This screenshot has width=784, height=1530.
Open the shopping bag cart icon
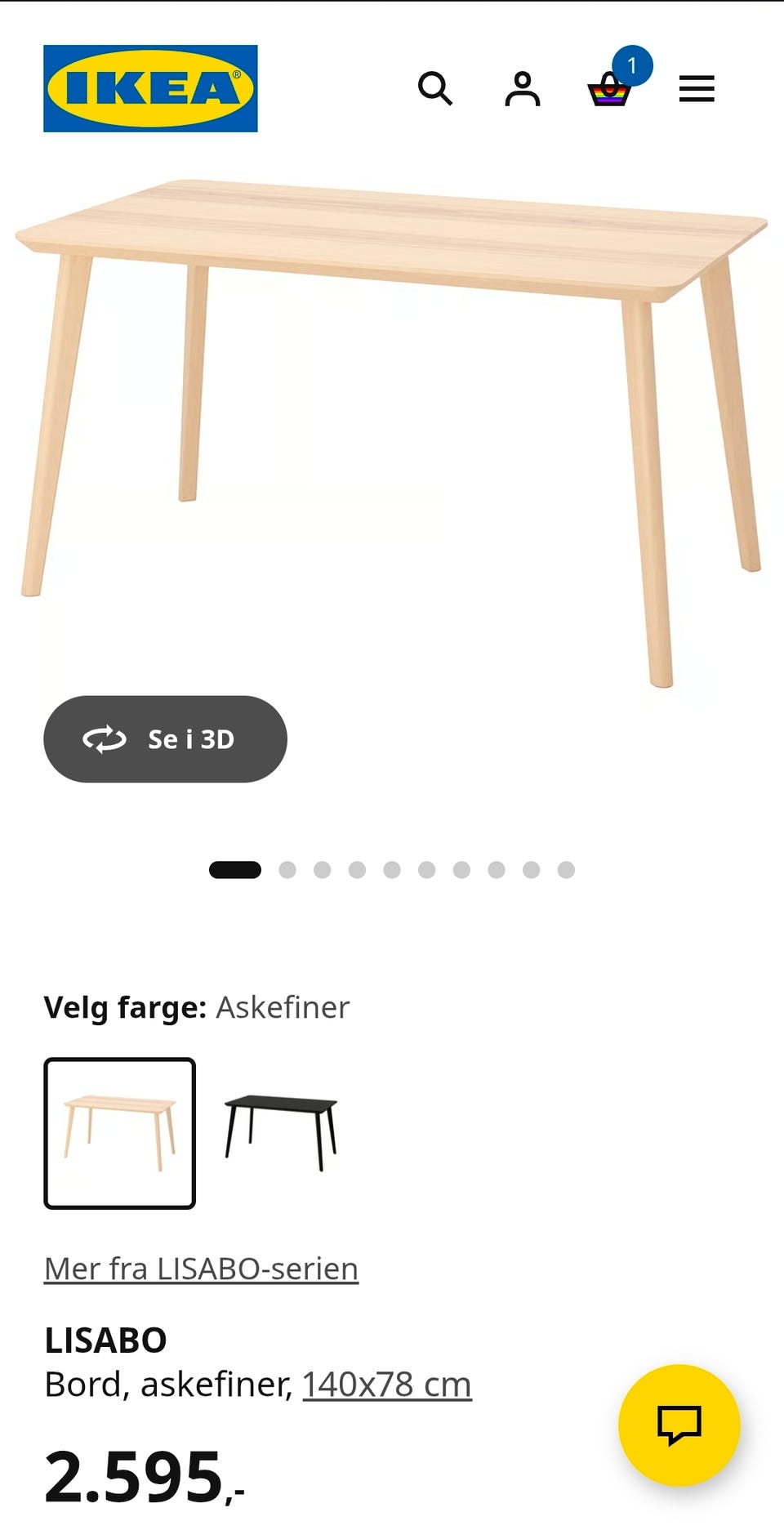[x=610, y=91]
